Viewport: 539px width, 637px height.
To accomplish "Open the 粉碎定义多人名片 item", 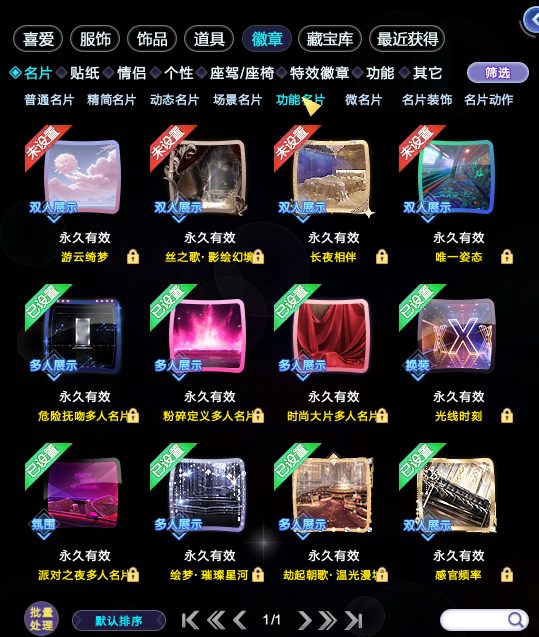I will pyautogui.click(x=208, y=336).
